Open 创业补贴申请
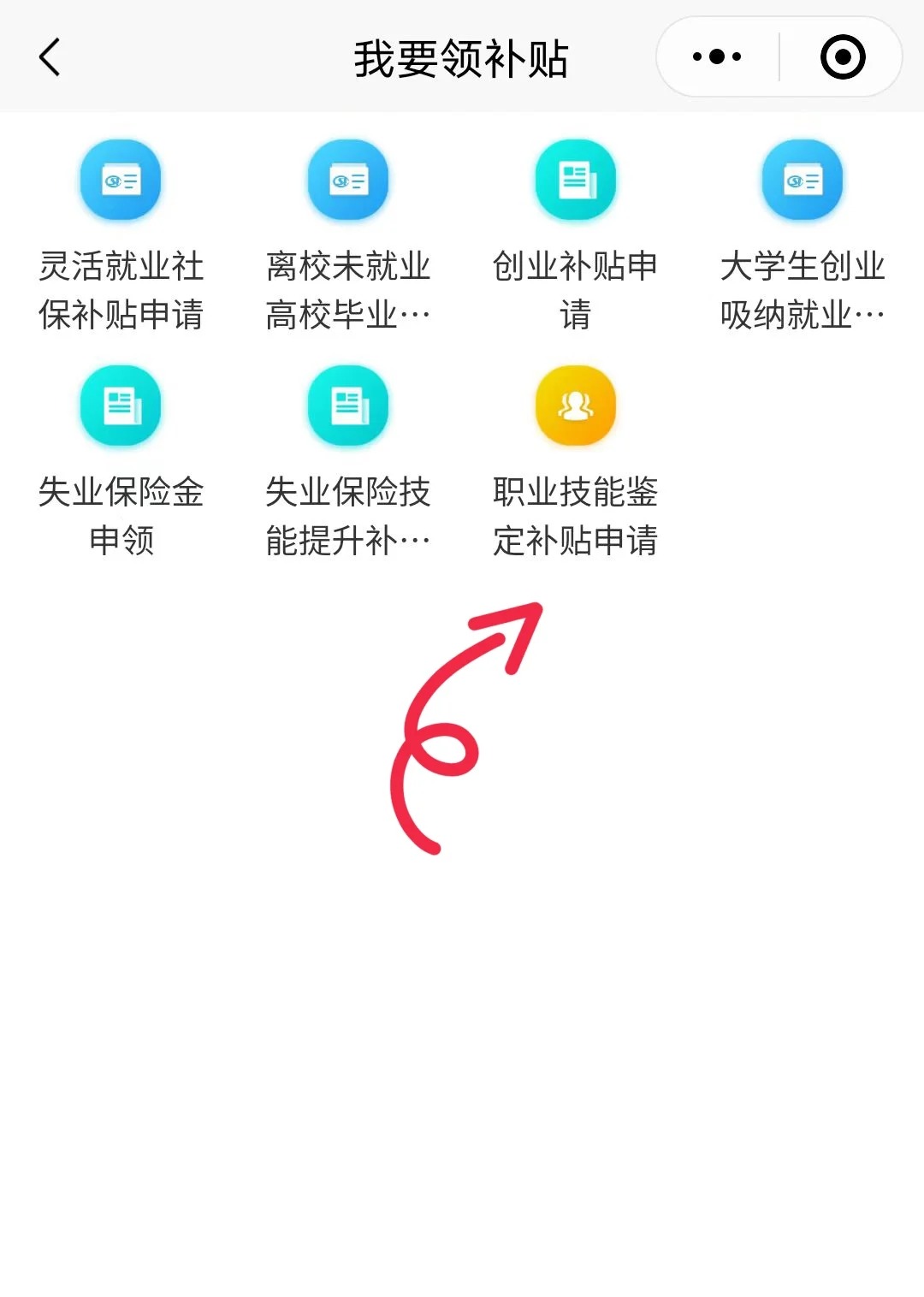Screen dimensions: 924x1297 point(575,181)
